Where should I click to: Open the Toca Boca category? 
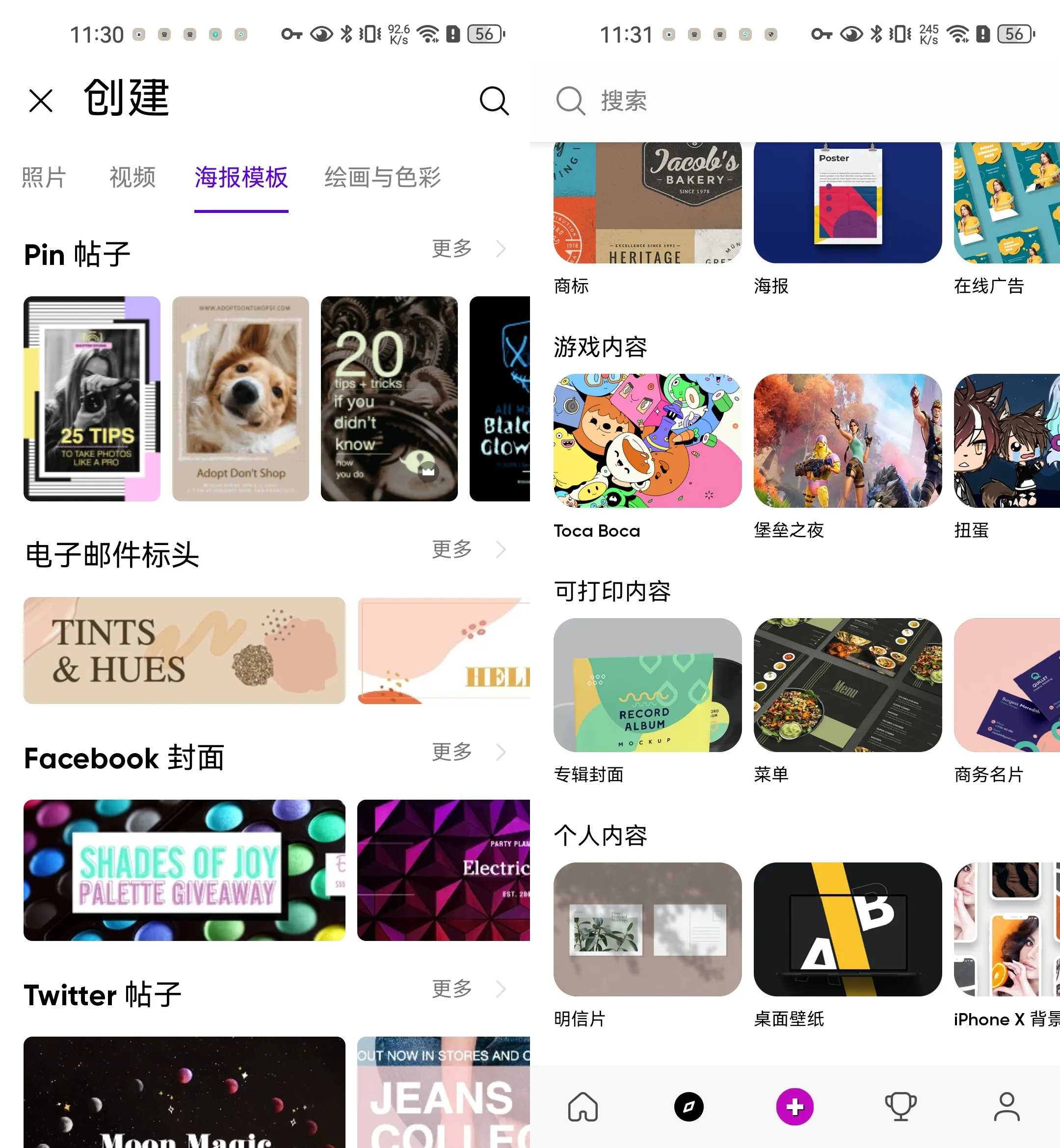coord(647,441)
